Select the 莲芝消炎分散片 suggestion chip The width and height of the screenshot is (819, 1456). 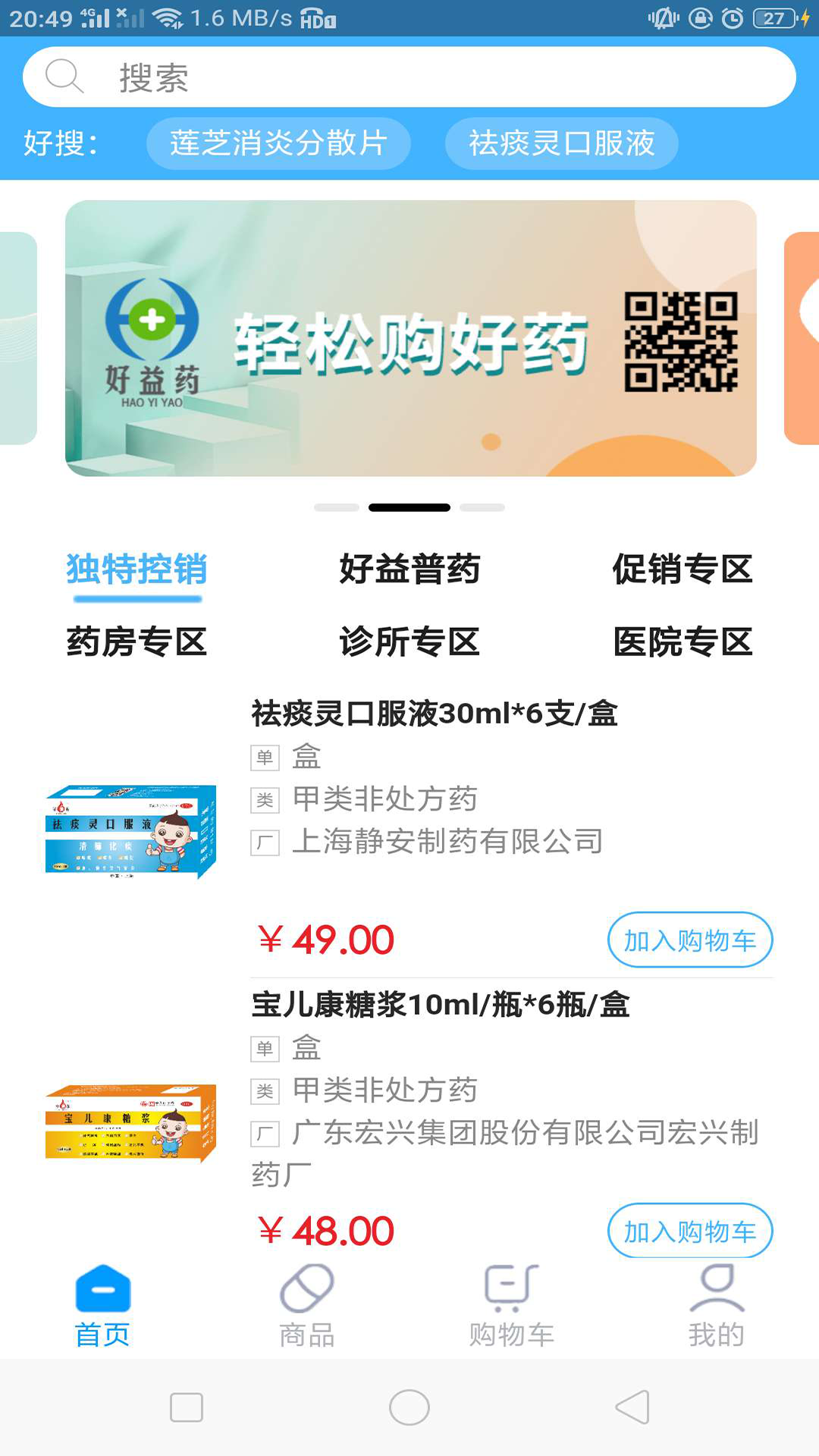point(278,143)
